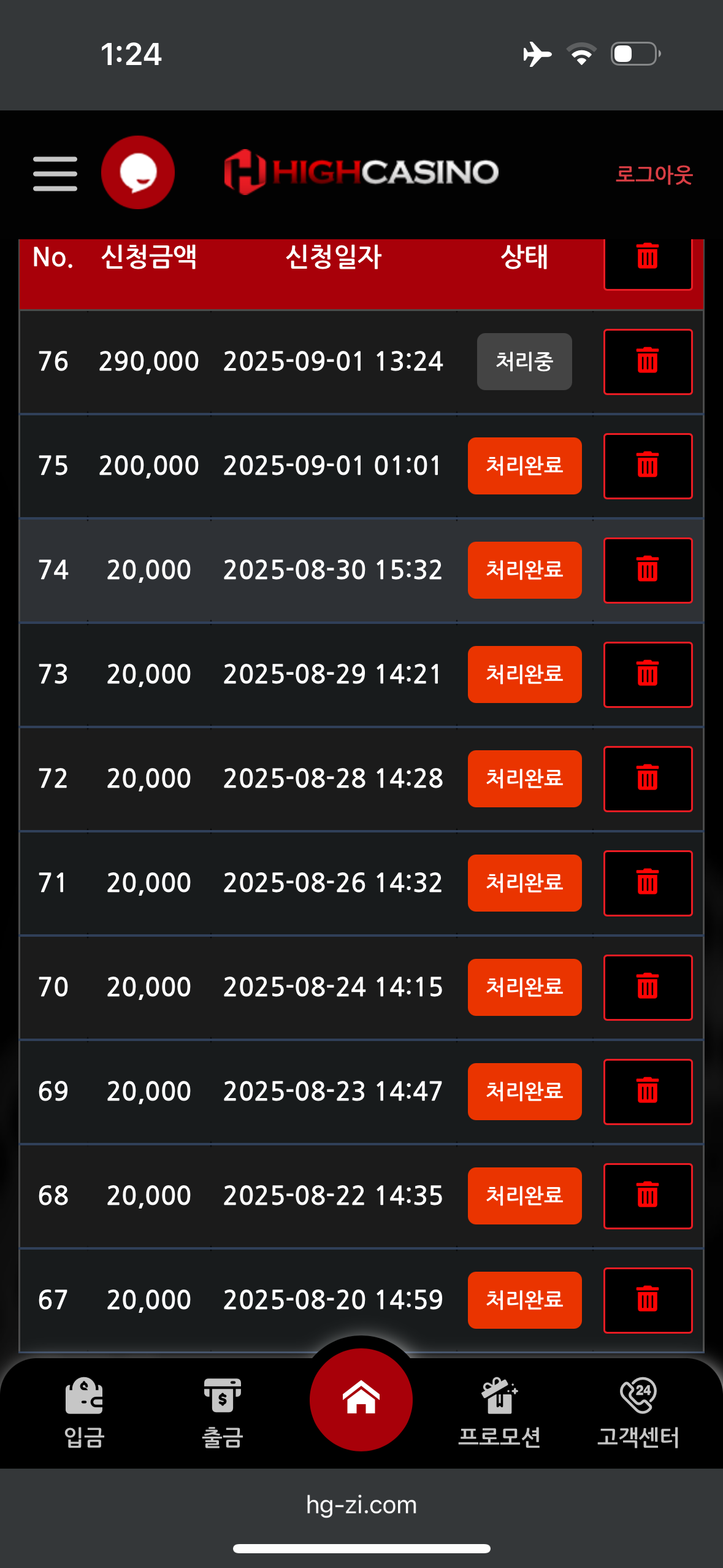Tap 처리중 status on request 76
The image size is (723, 1568).
(524, 361)
